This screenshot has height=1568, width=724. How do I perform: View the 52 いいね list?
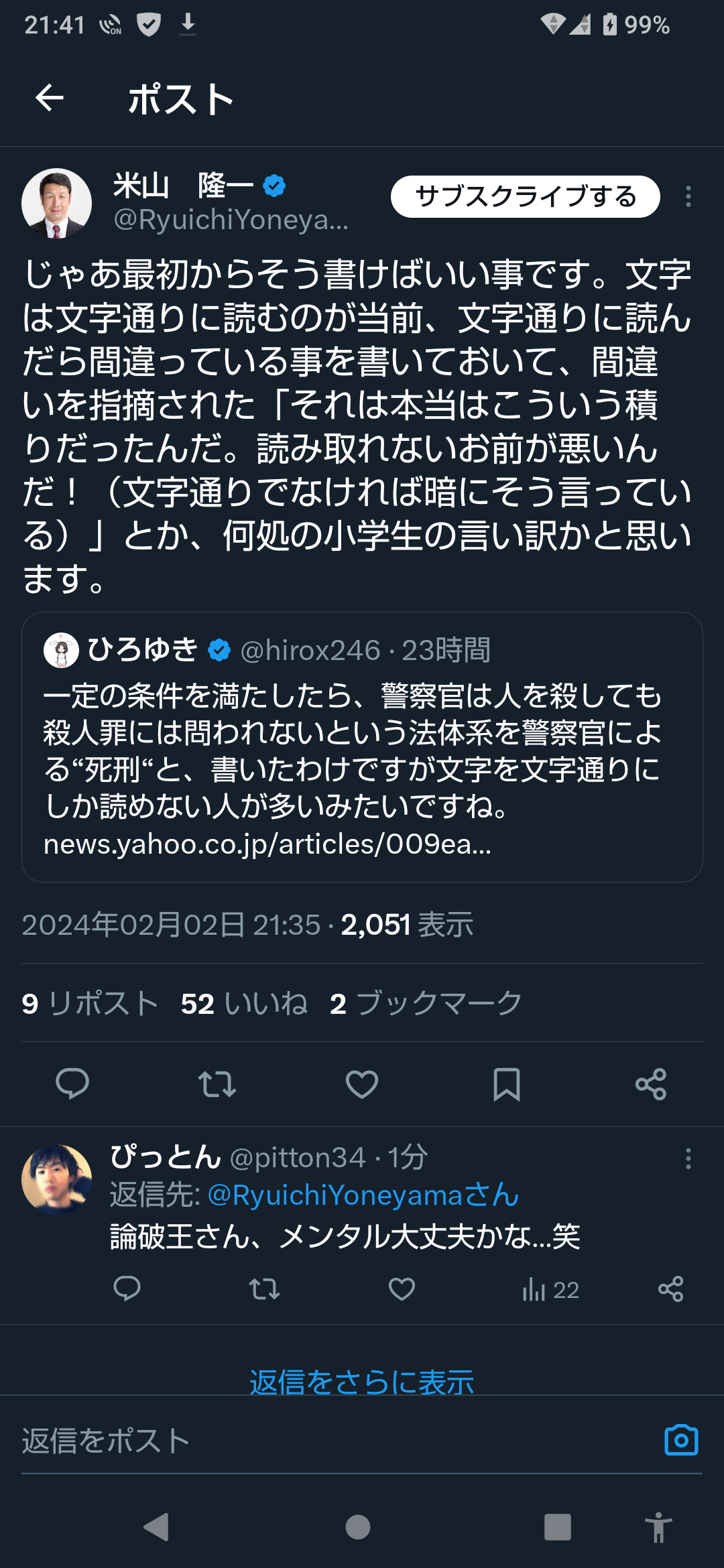pos(244,1003)
